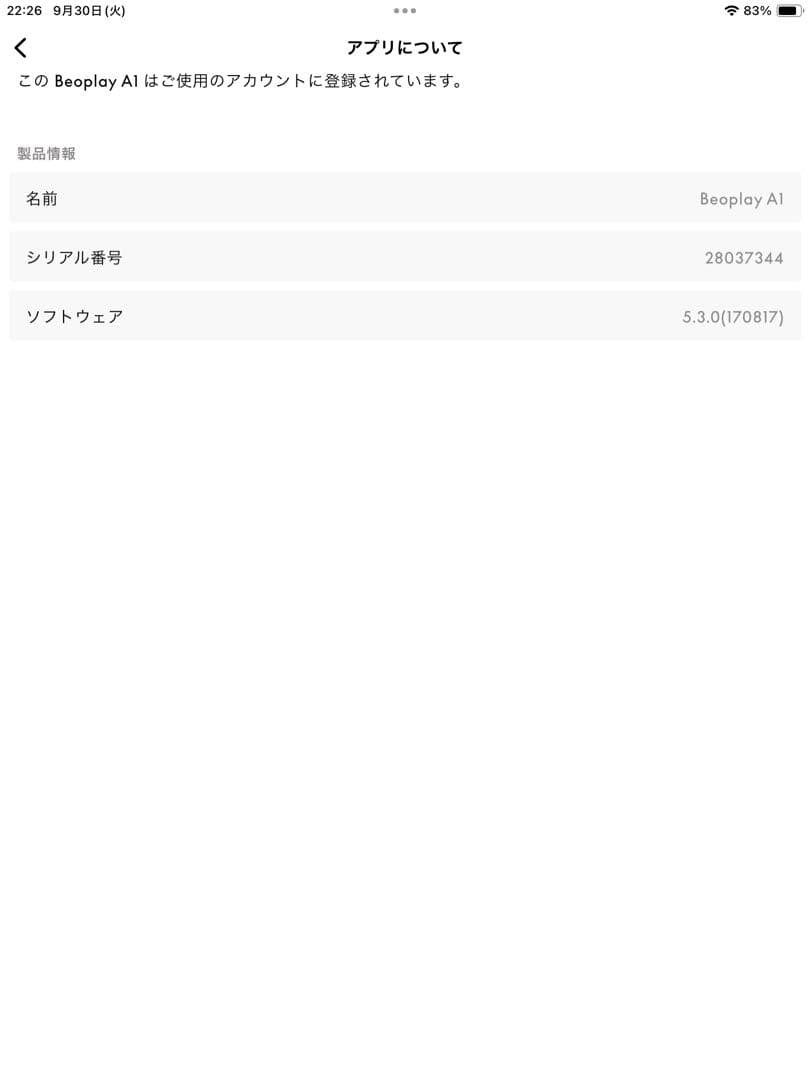Select the 名前 (Name) row

(405, 199)
